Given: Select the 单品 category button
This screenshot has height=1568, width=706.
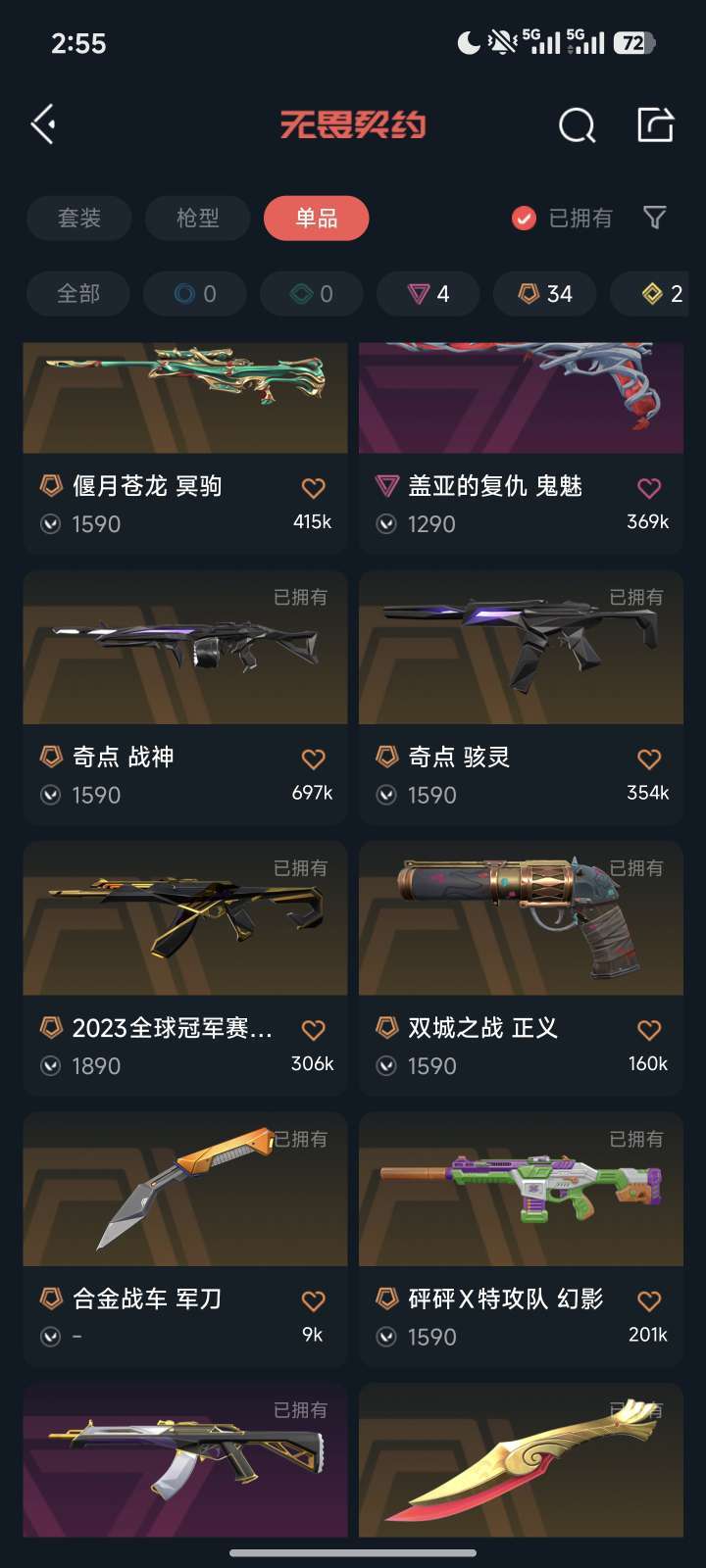Looking at the screenshot, I should (316, 219).
